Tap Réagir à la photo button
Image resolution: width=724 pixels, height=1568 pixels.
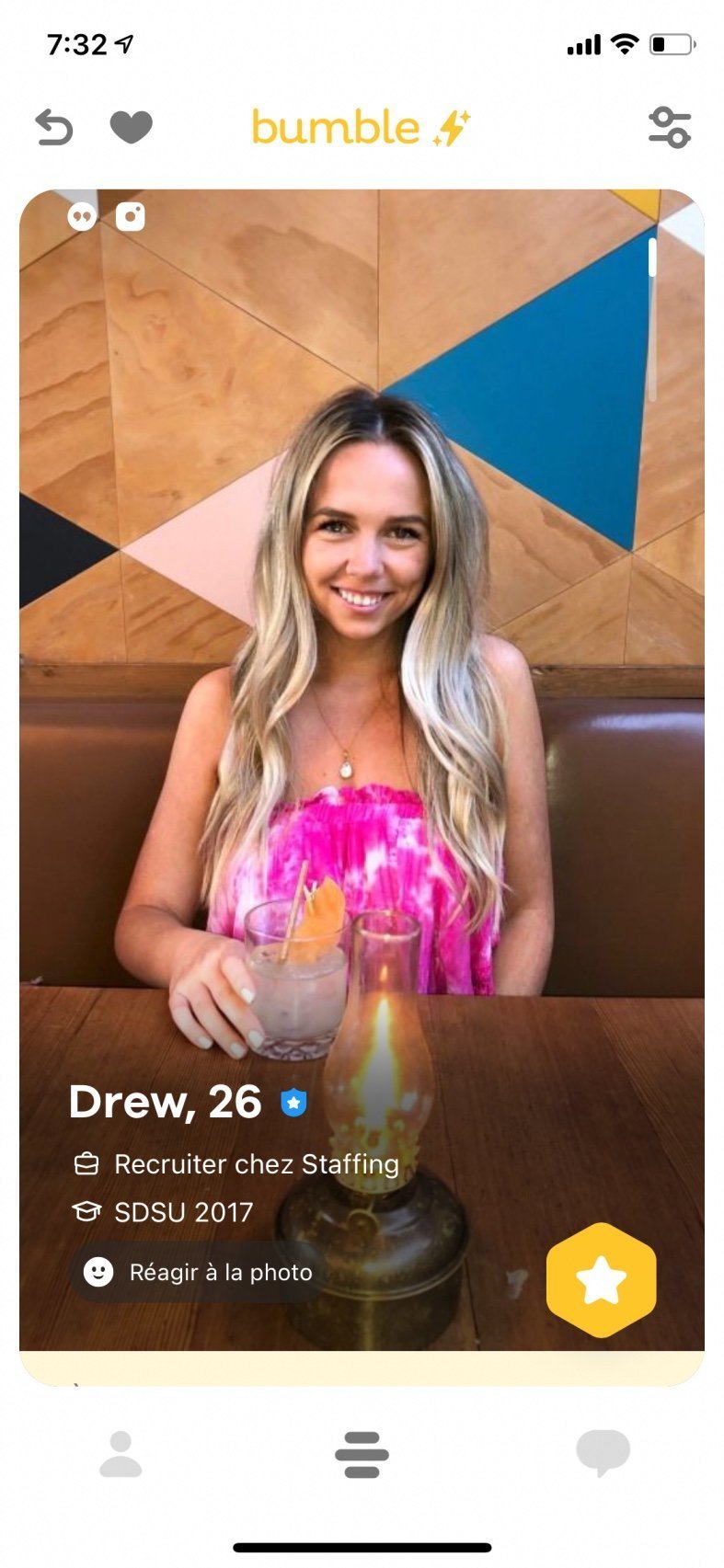[200, 1272]
